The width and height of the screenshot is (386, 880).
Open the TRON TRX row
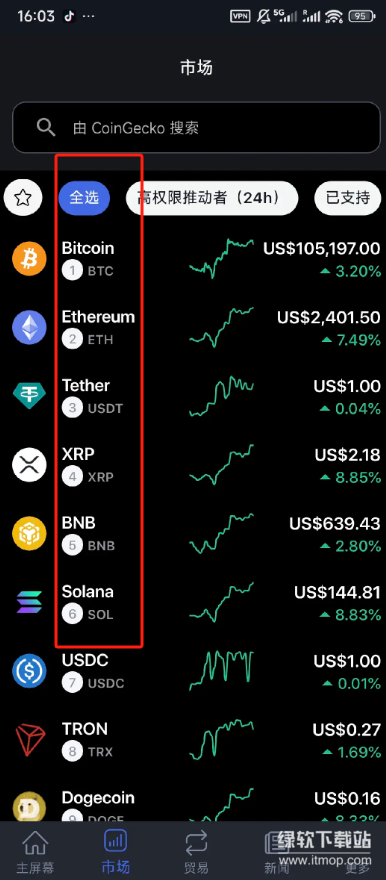coord(193,740)
